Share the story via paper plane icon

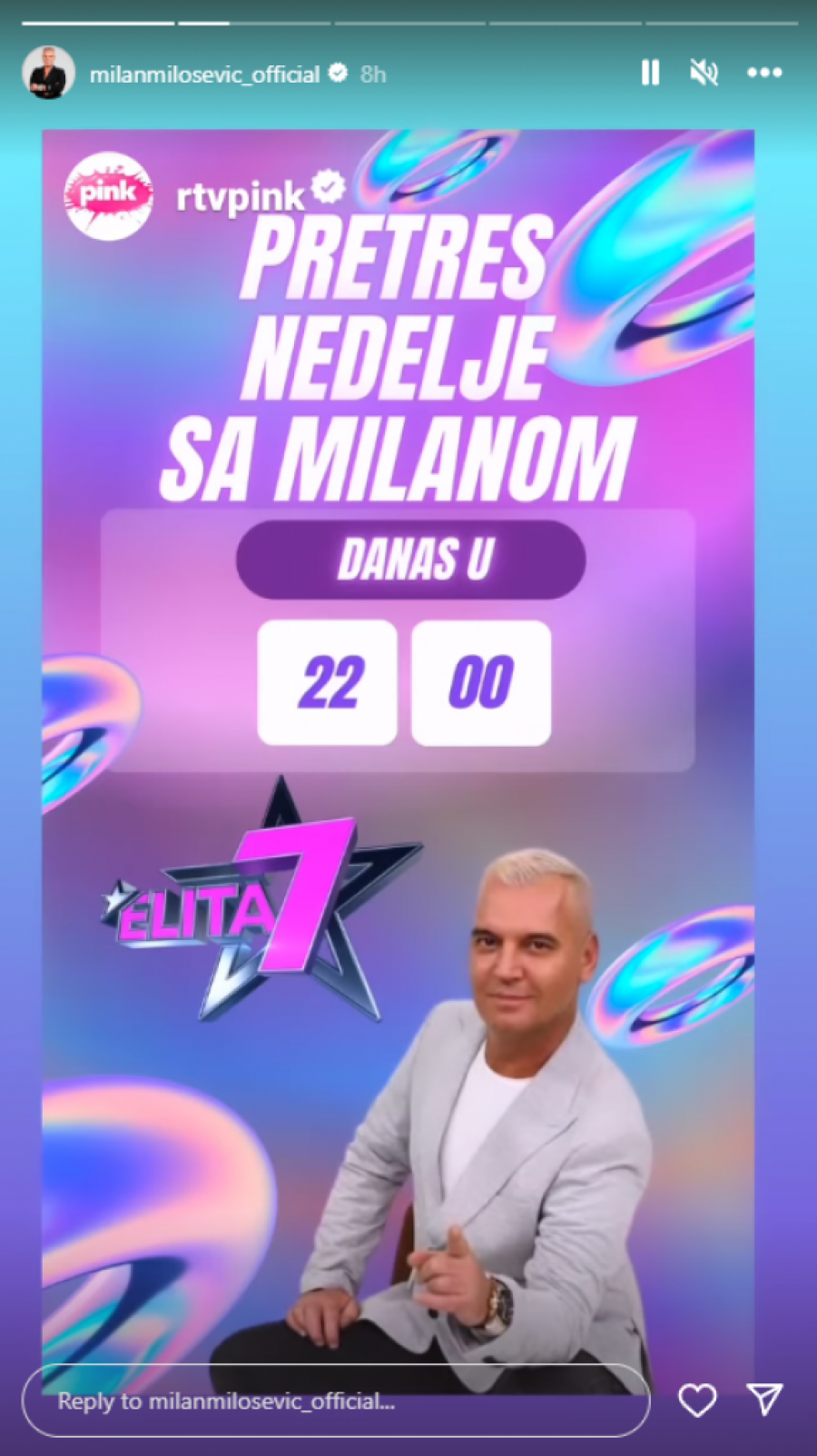(764, 1400)
